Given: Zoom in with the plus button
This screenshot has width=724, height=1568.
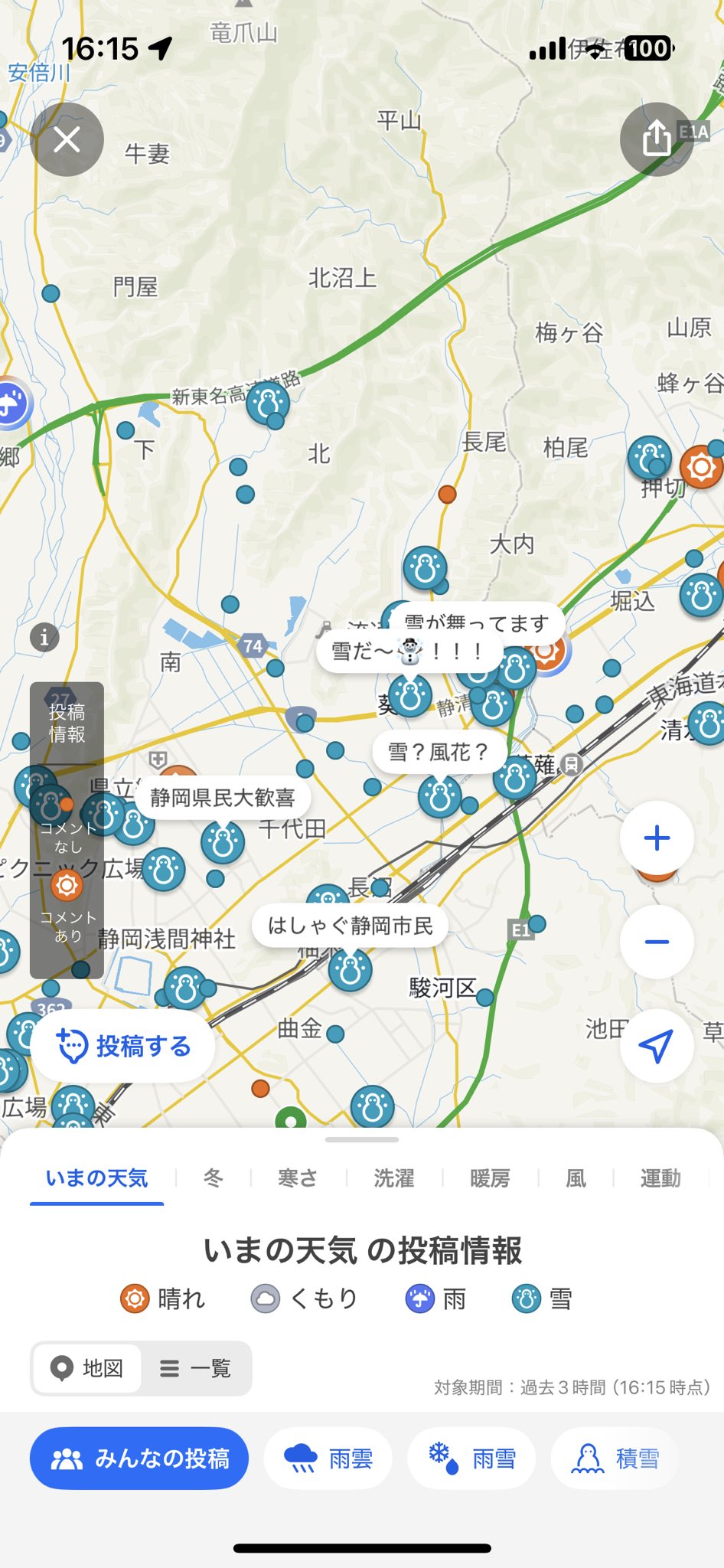Looking at the screenshot, I should pyautogui.click(x=657, y=838).
